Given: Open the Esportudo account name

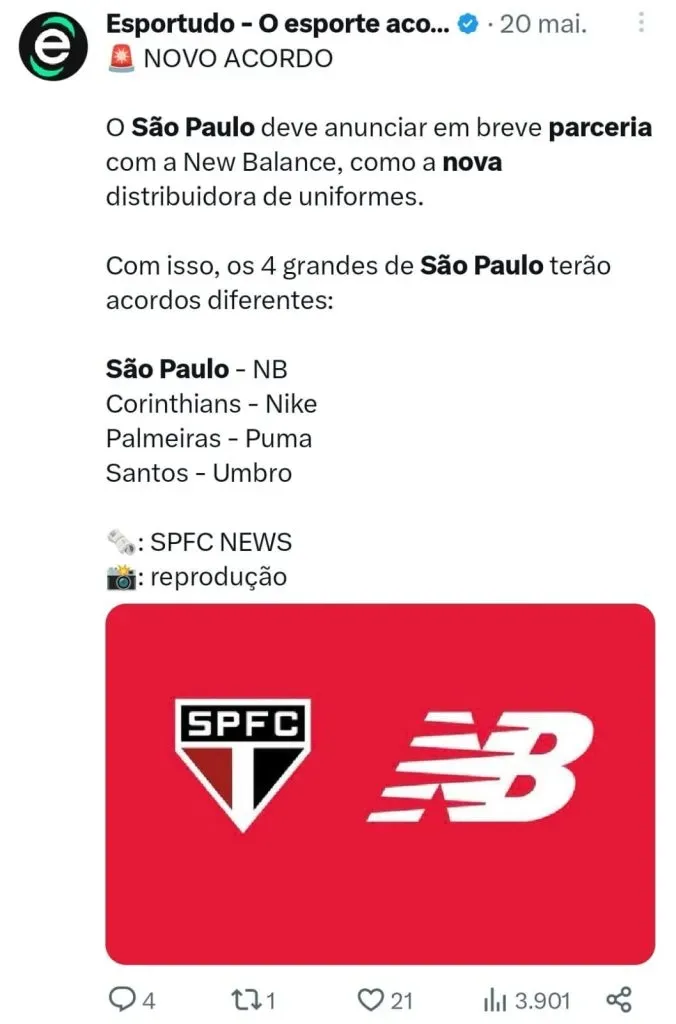Looking at the screenshot, I should point(277,23).
